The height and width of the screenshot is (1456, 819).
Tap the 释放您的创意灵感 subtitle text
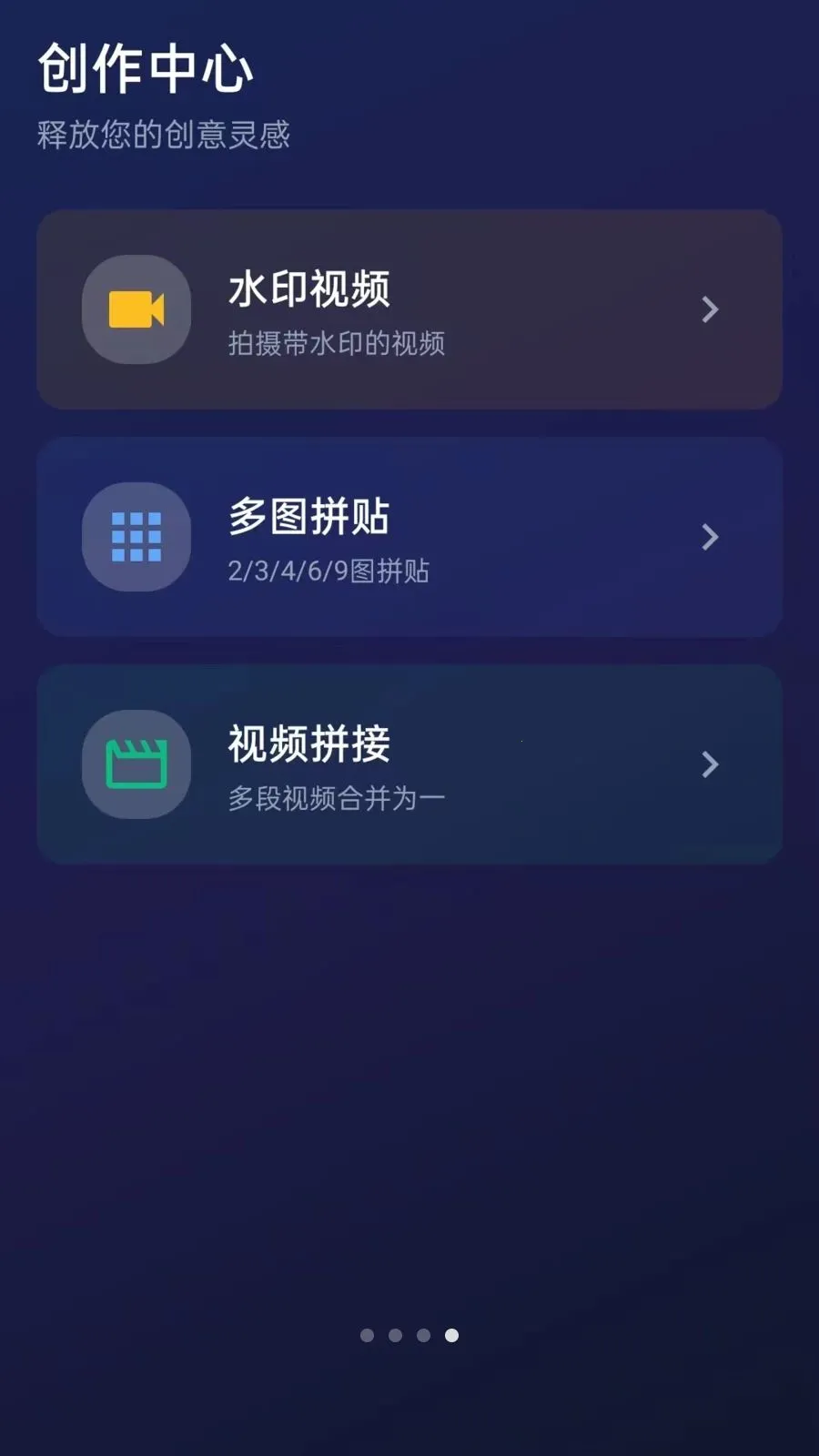tap(164, 135)
